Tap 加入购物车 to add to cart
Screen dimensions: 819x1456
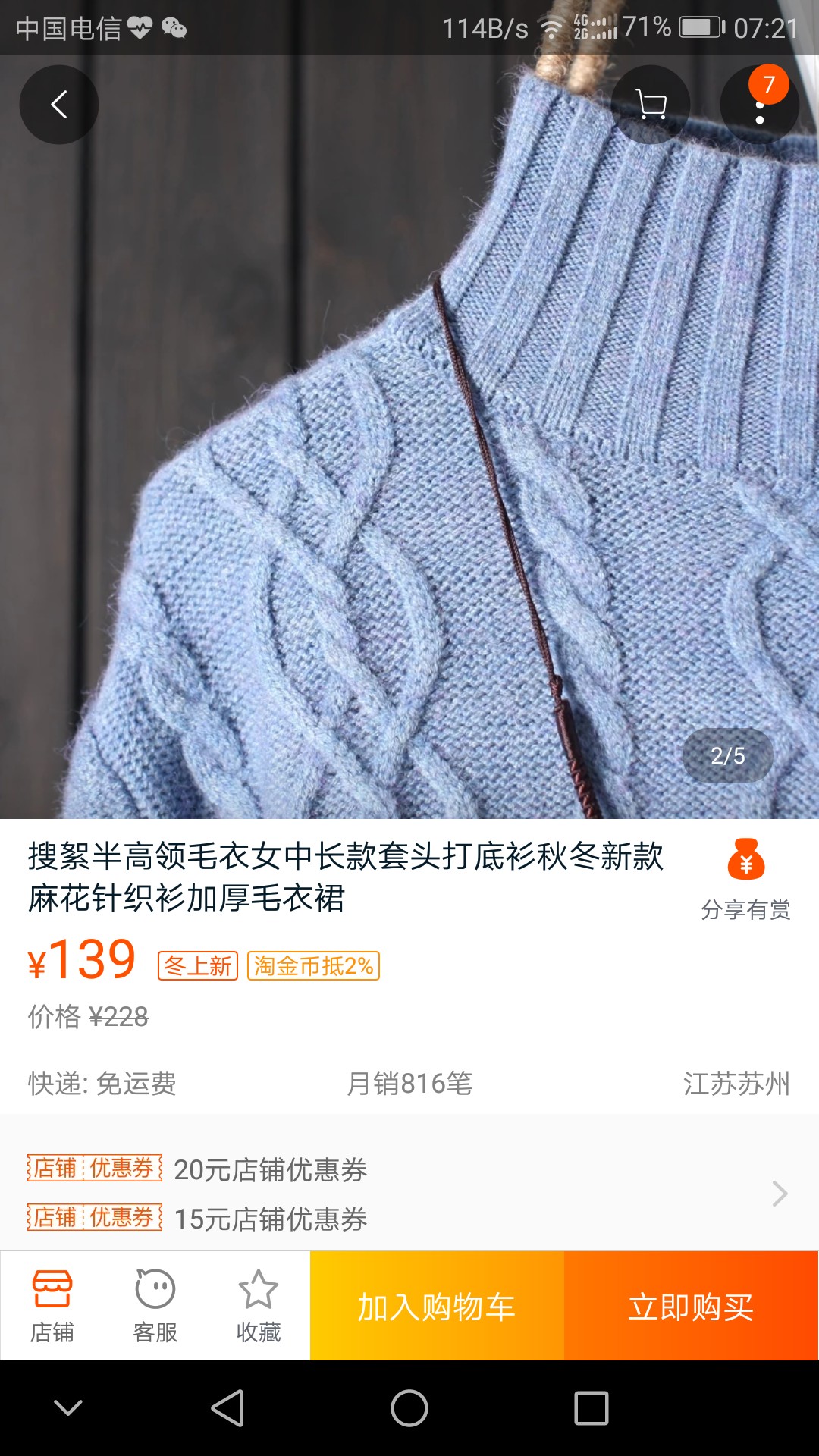[437, 1306]
